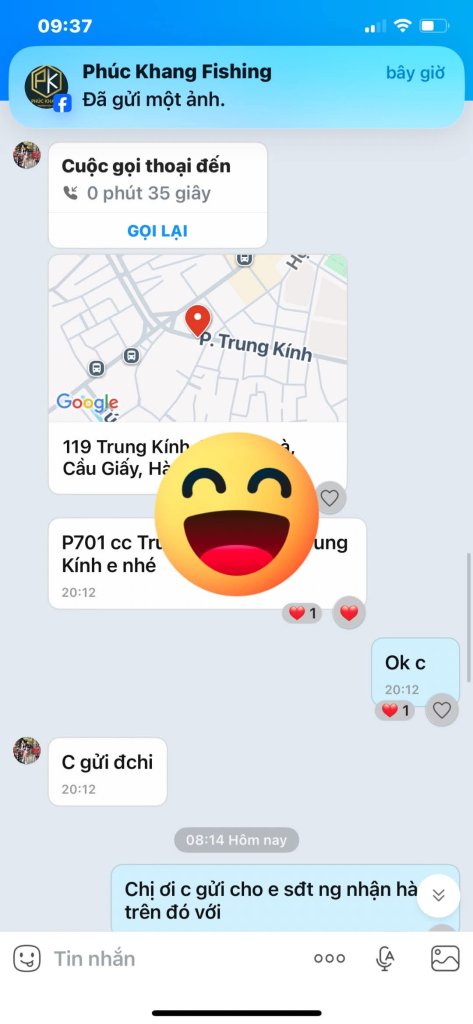This screenshot has width=473, height=1024.
Task: Open the three-dot more options
Action: (x=329, y=958)
